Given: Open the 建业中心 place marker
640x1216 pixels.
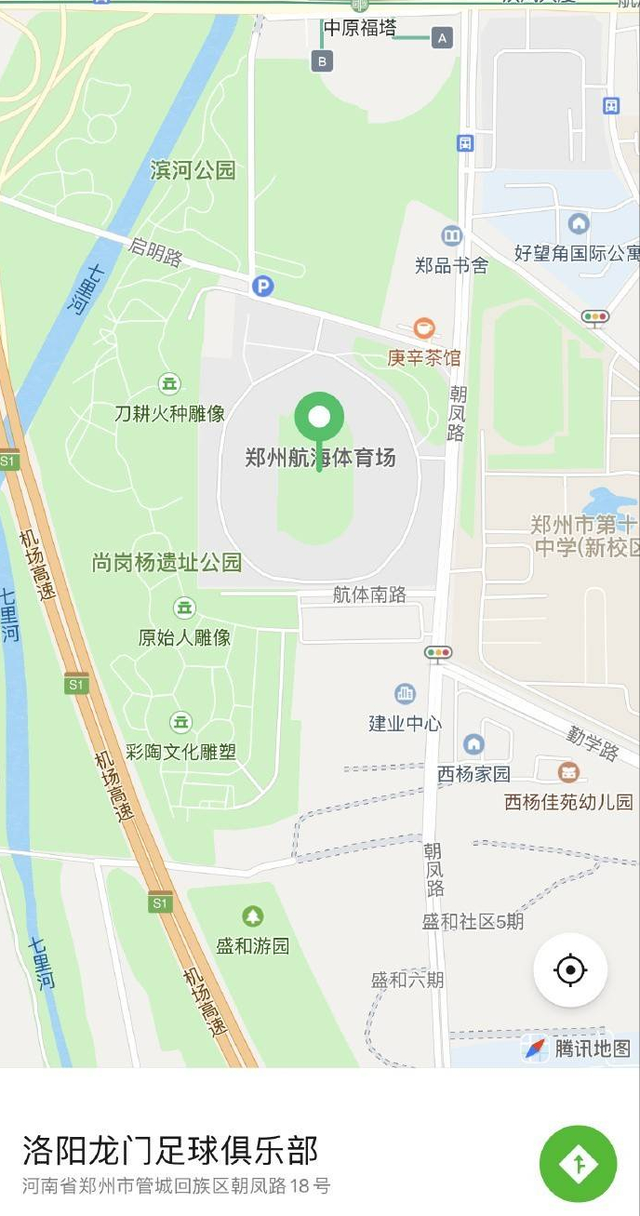Looking at the screenshot, I should pos(405,694).
